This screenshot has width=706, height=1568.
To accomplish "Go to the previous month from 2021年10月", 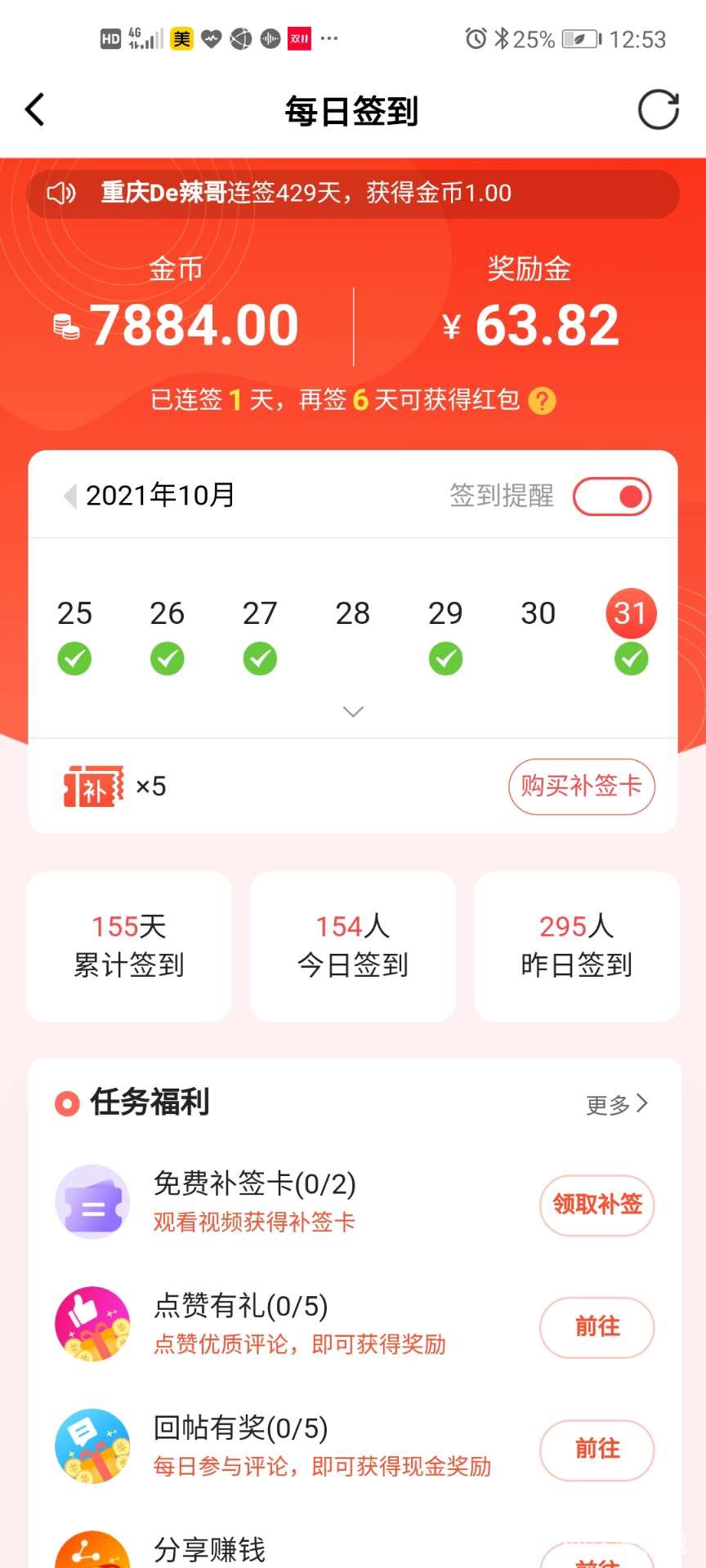I will [x=70, y=496].
